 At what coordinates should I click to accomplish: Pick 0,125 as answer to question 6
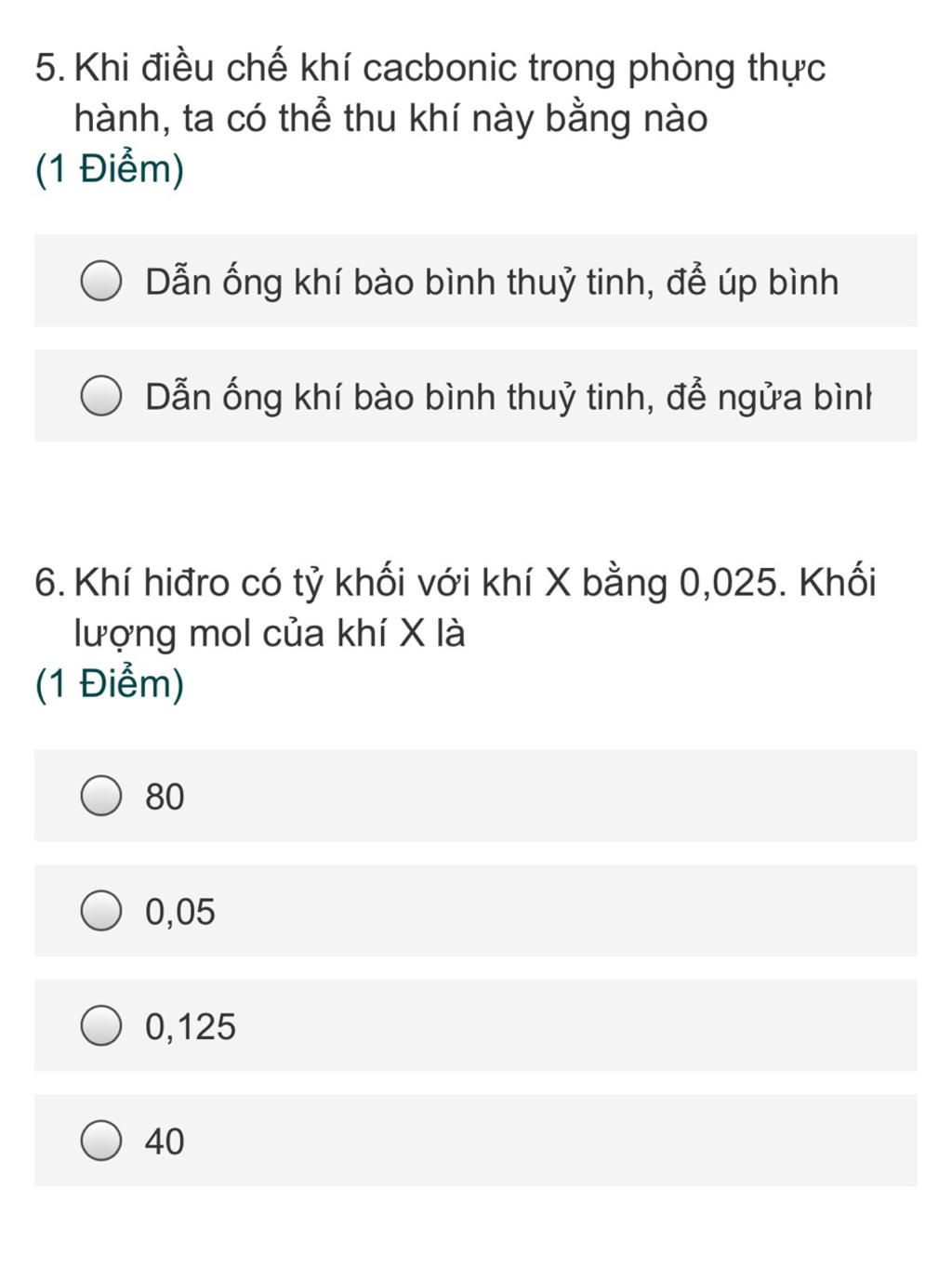click(x=100, y=1026)
